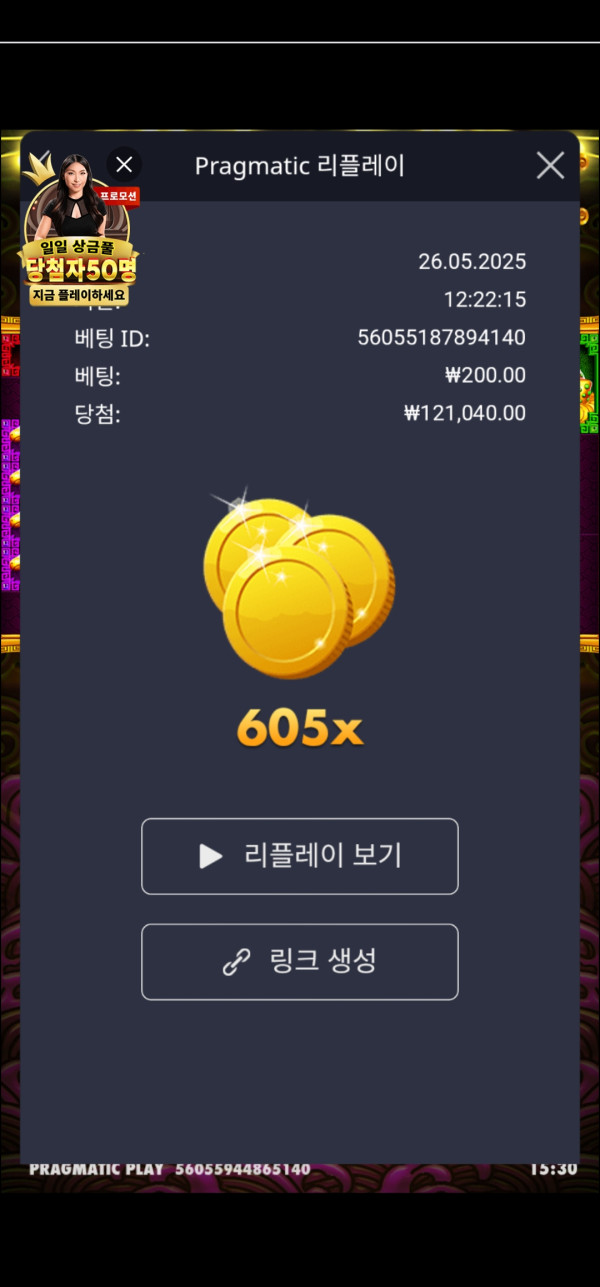Watch the replay with 리플레이 보기

(300, 856)
